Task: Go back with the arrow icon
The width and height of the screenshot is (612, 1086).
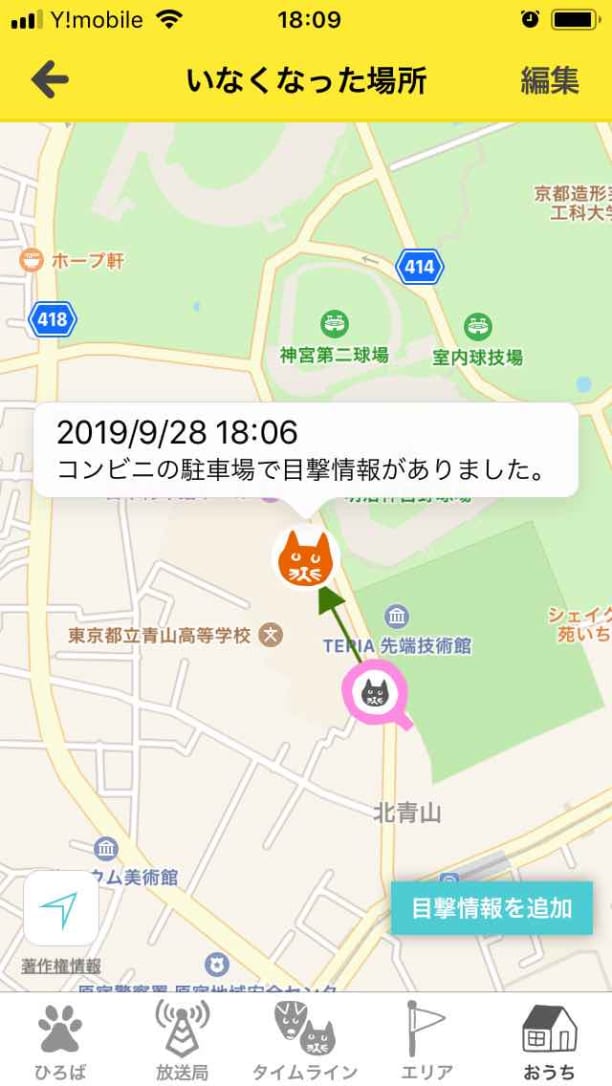Action: 49,80
